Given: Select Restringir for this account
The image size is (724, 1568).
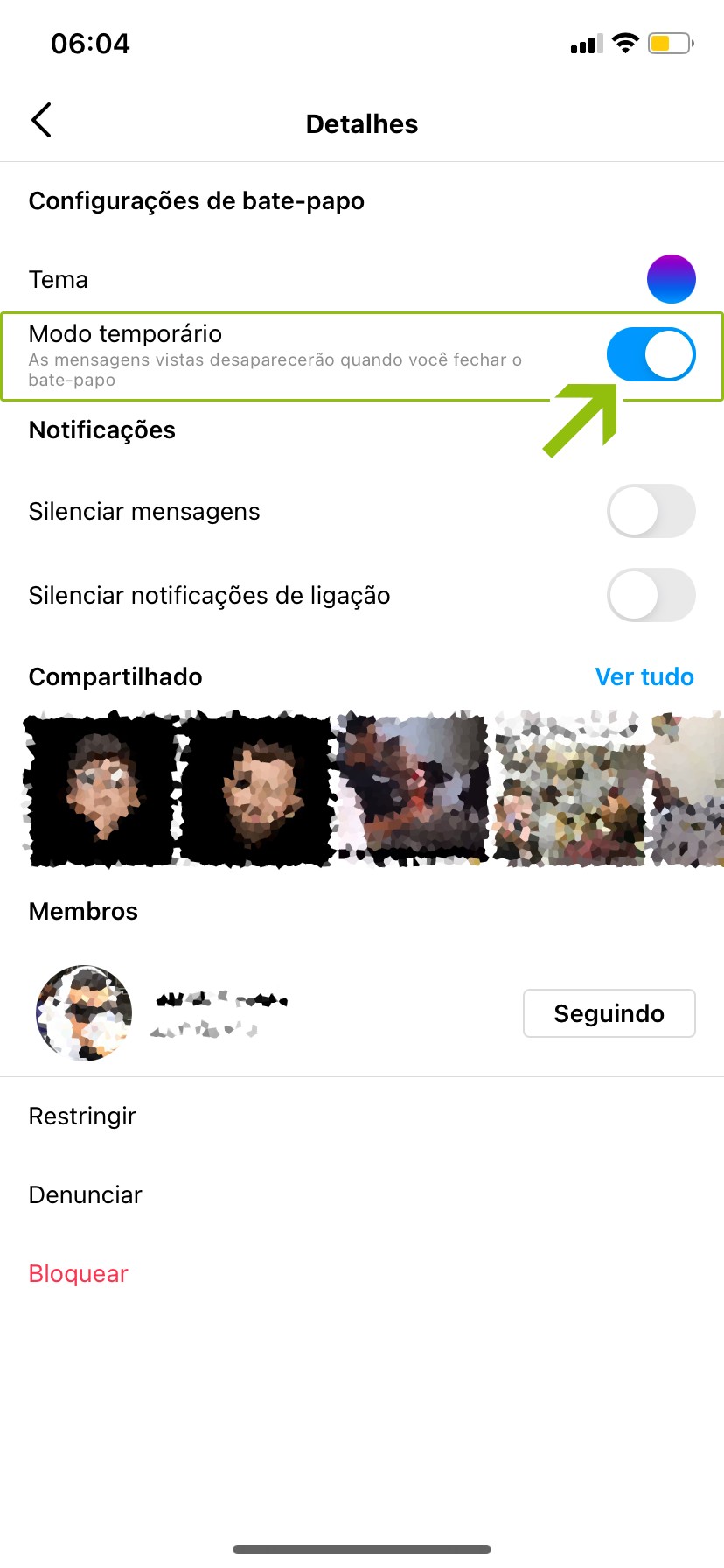Looking at the screenshot, I should click(x=82, y=1116).
